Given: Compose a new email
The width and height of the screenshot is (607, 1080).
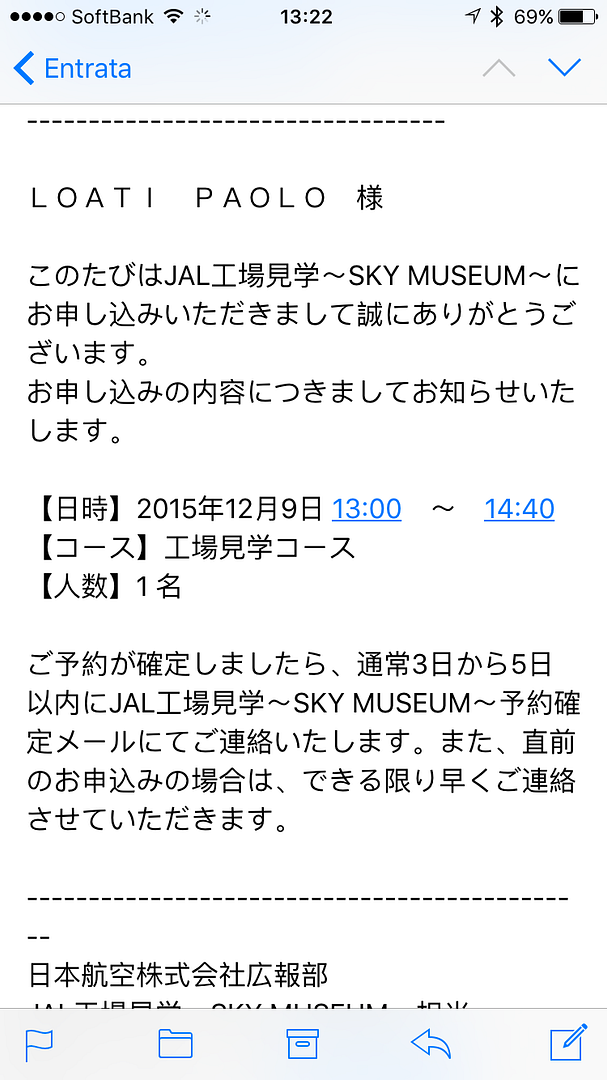Looking at the screenshot, I should [x=568, y=1043].
